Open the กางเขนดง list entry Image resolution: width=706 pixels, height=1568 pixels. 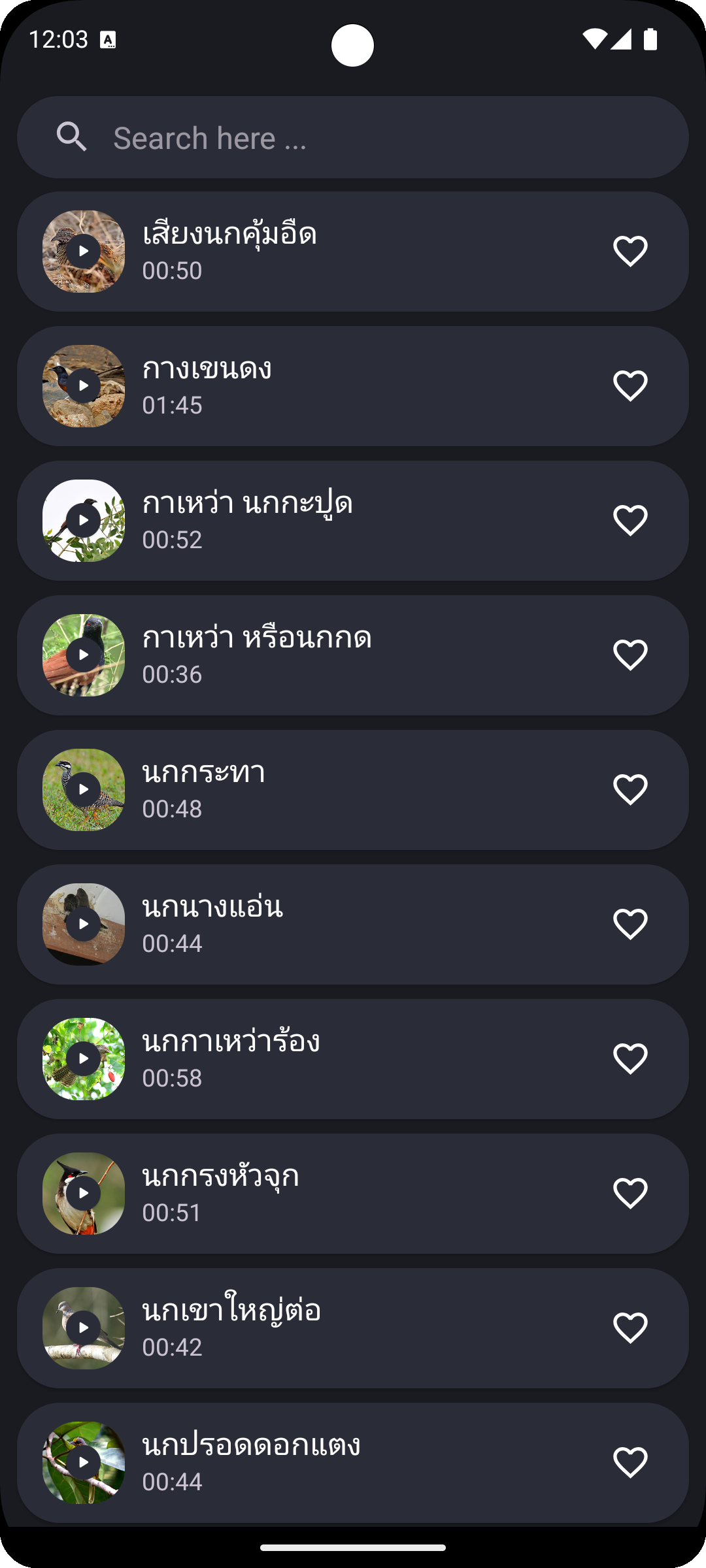coord(353,385)
